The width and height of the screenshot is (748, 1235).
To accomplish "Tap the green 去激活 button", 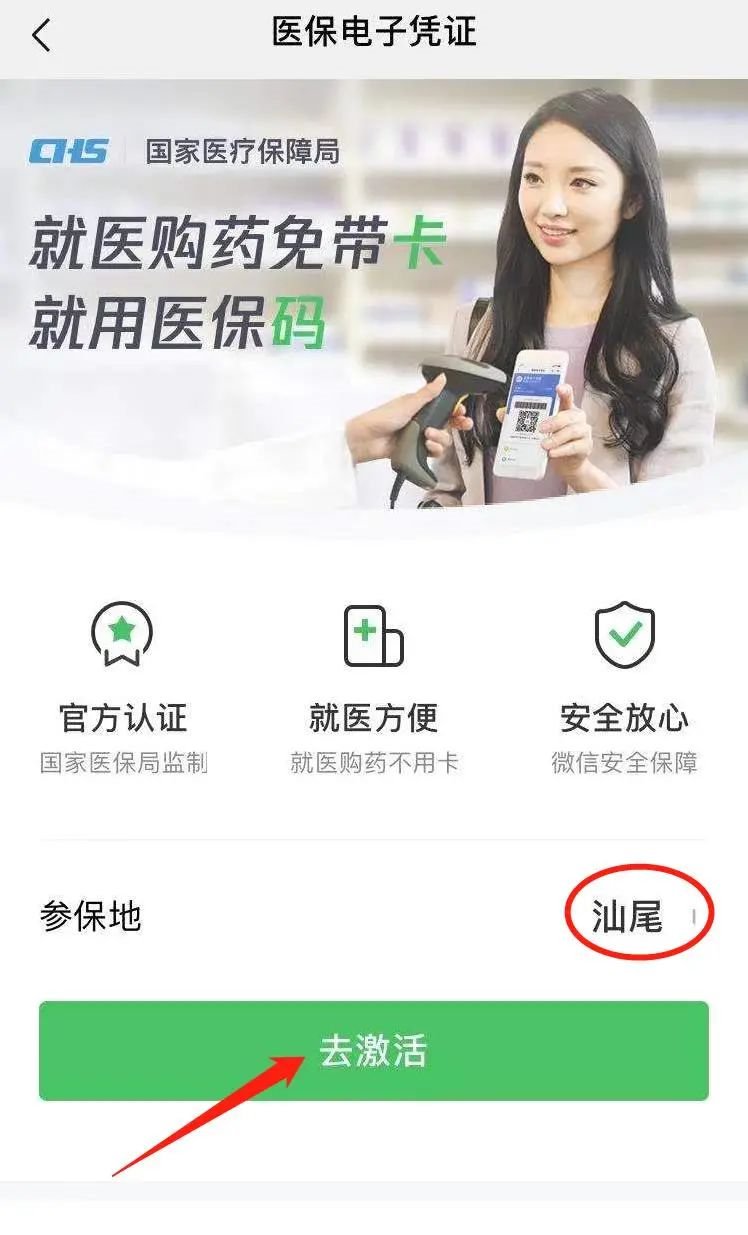I will coord(373,1051).
